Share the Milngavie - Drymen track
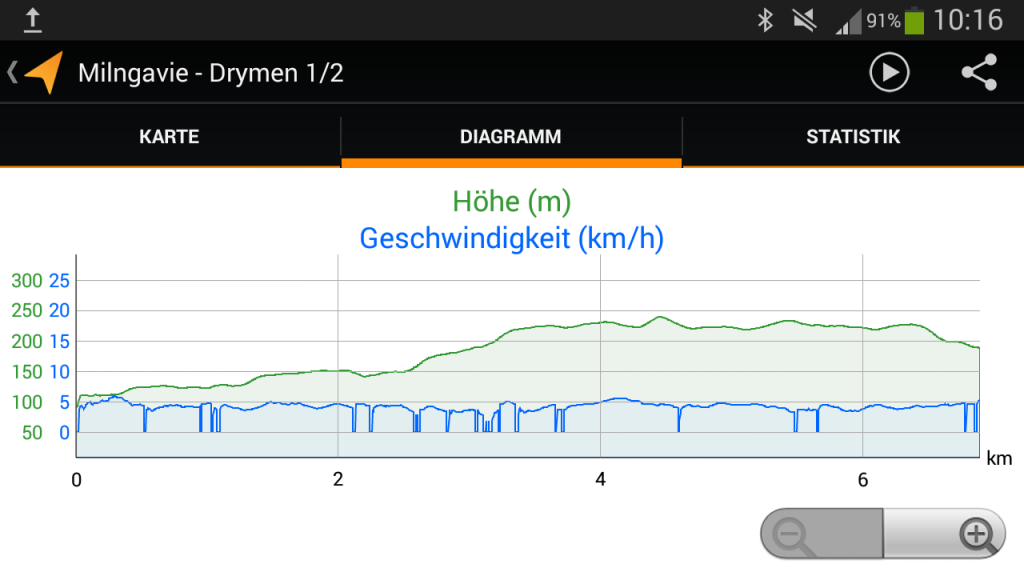Image resolution: width=1024 pixels, height=576 pixels. click(979, 73)
